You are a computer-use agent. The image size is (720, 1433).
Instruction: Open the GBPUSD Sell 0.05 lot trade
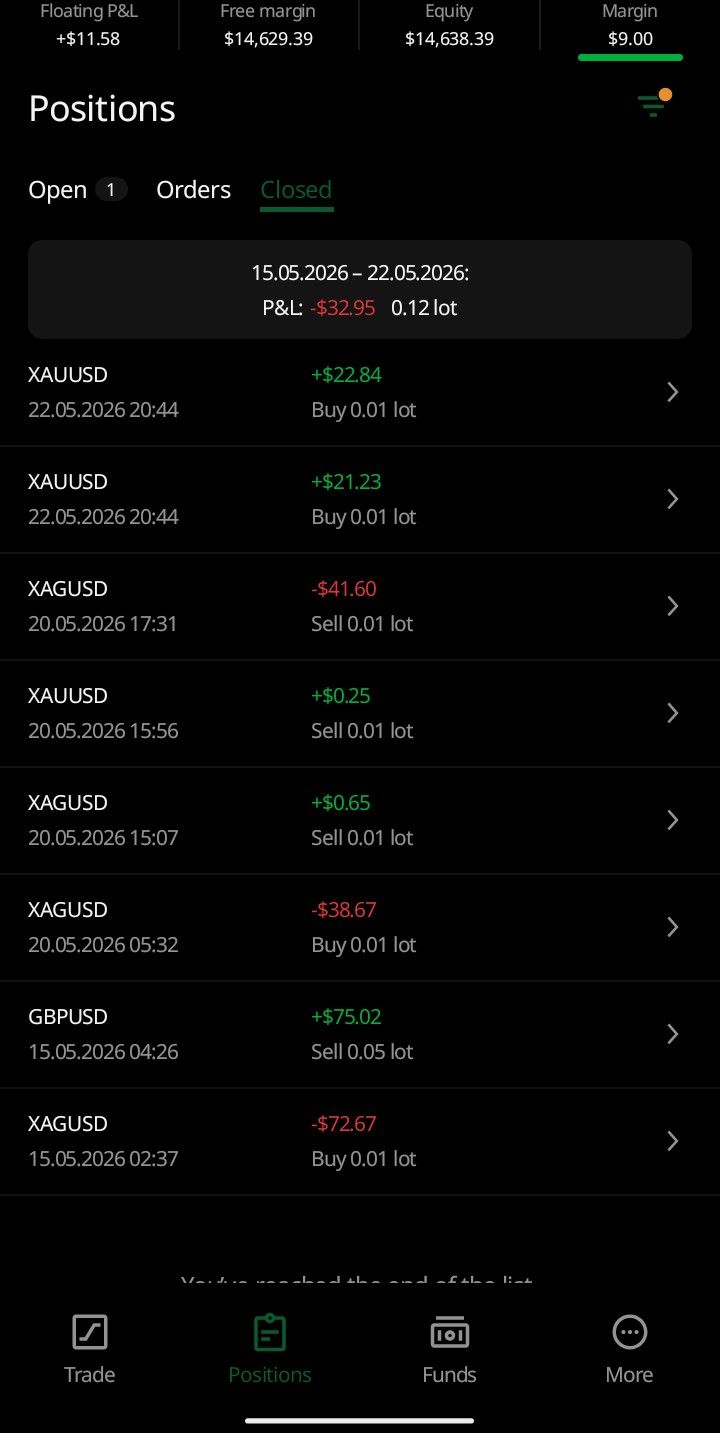click(x=360, y=1035)
